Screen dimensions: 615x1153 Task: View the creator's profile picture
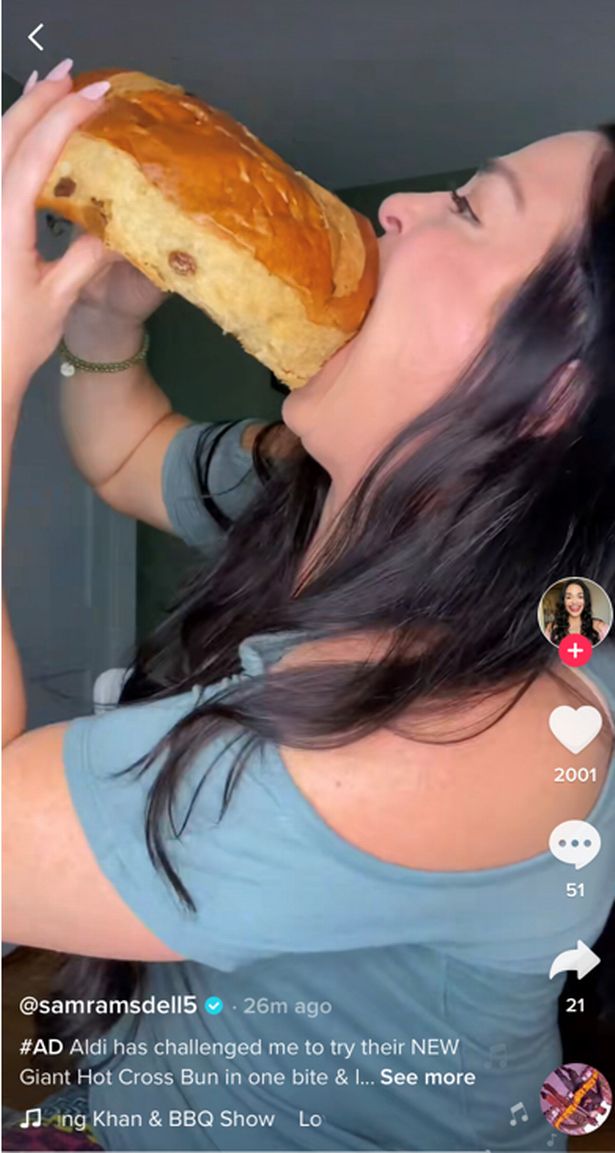[x=575, y=610]
